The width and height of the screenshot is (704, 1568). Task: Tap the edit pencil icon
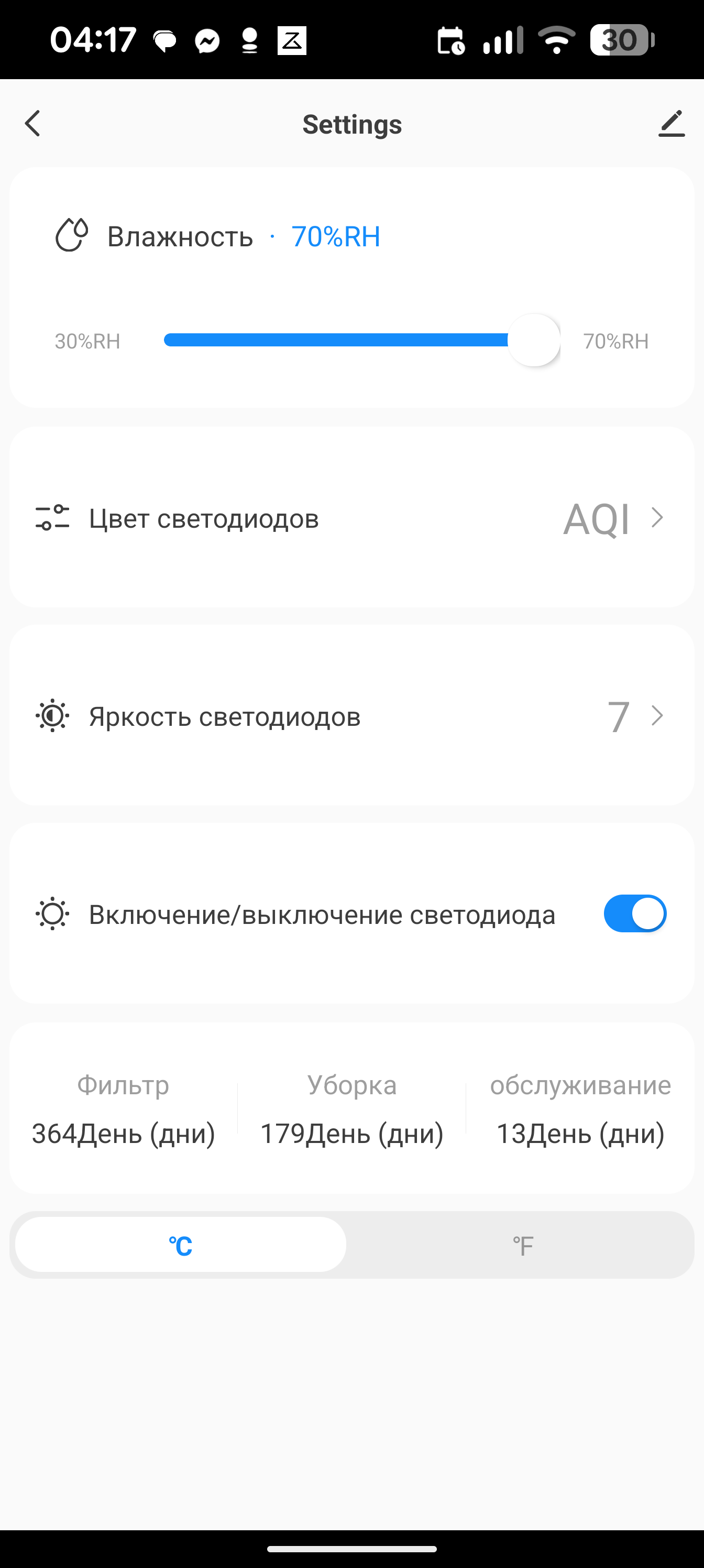[671, 124]
